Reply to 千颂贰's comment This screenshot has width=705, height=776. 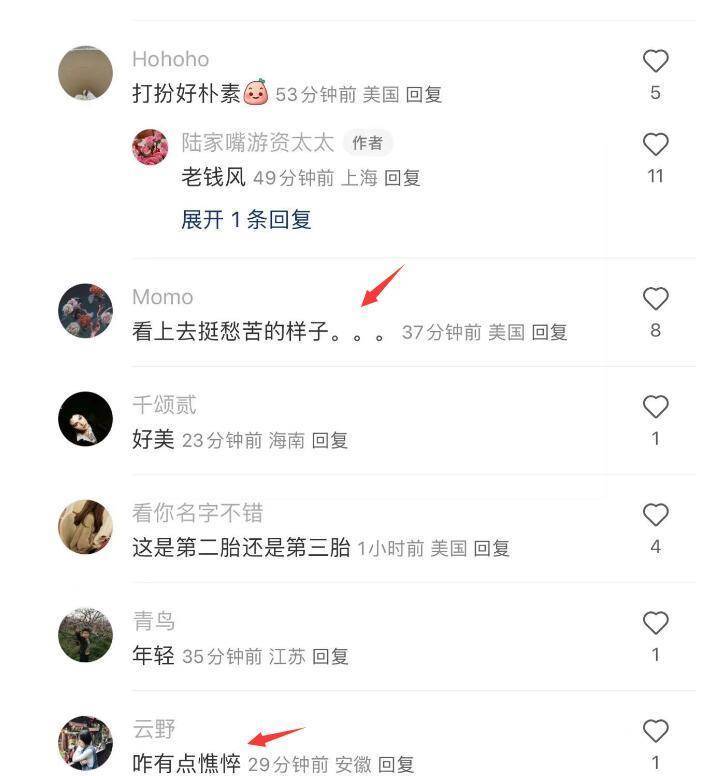[x=330, y=440]
